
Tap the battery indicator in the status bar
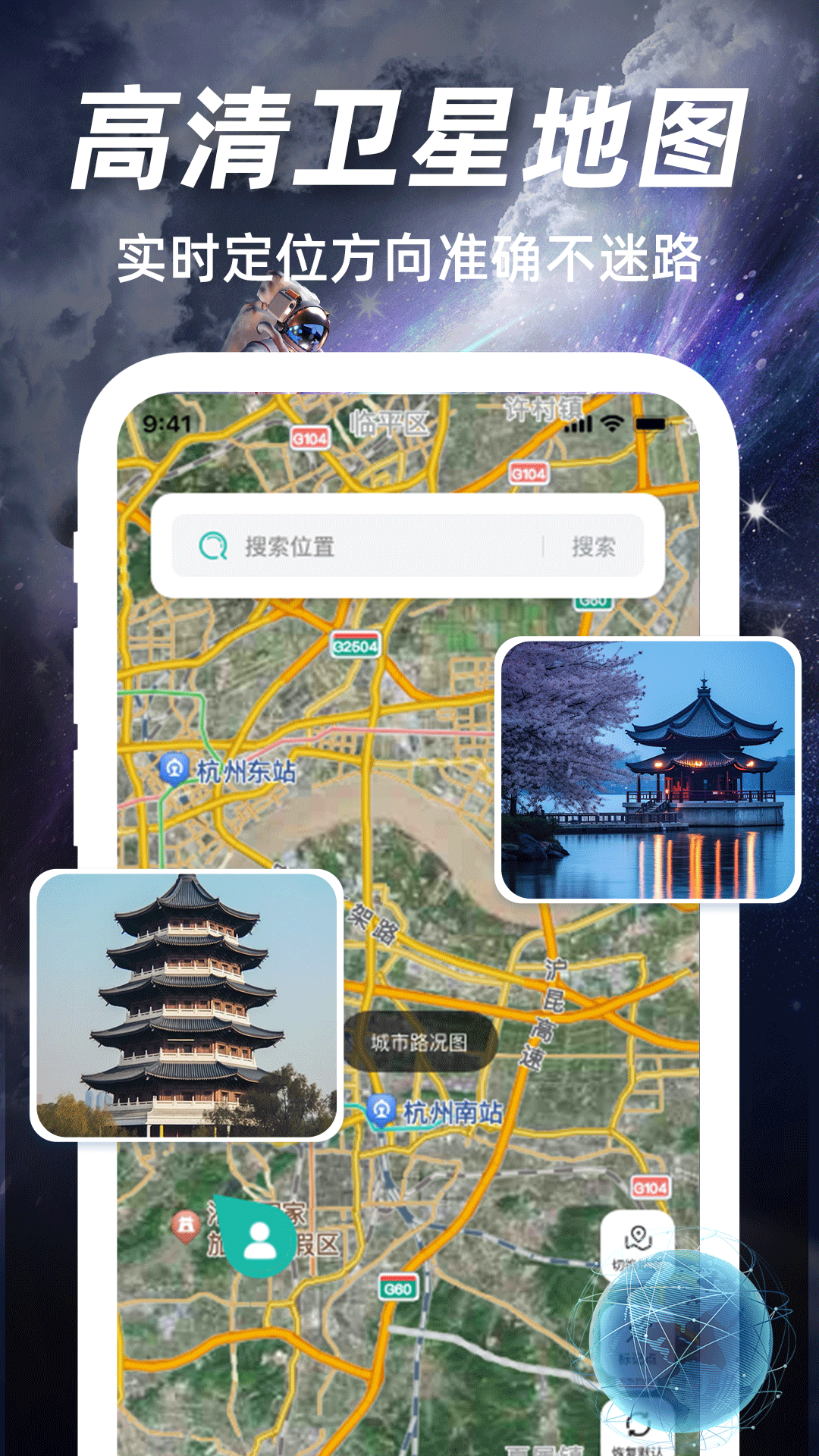tap(651, 422)
